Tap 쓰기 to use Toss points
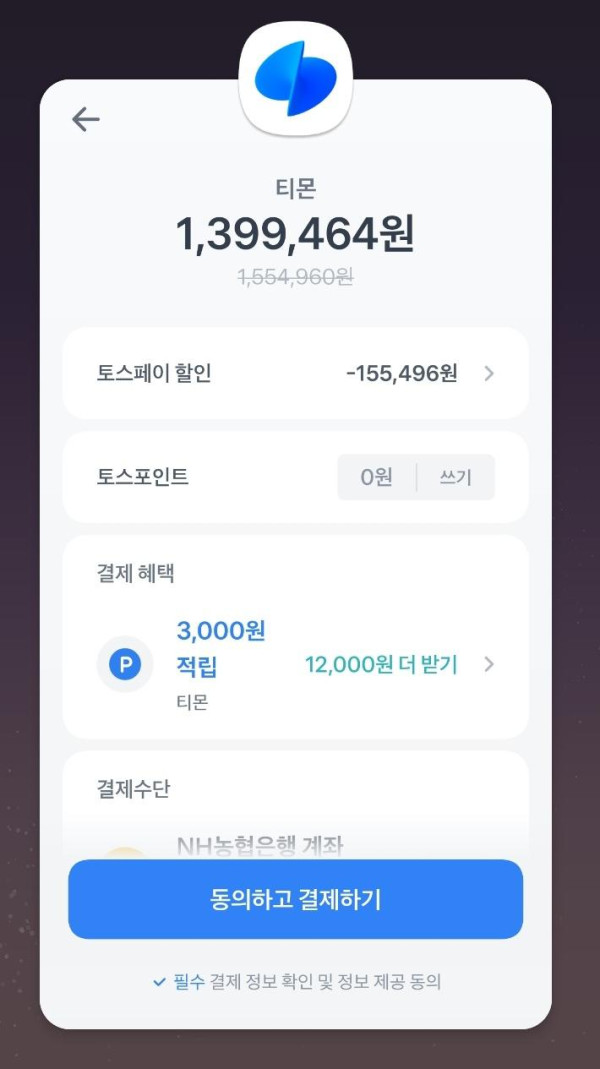This screenshot has width=600, height=1069. (x=455, y=478)
